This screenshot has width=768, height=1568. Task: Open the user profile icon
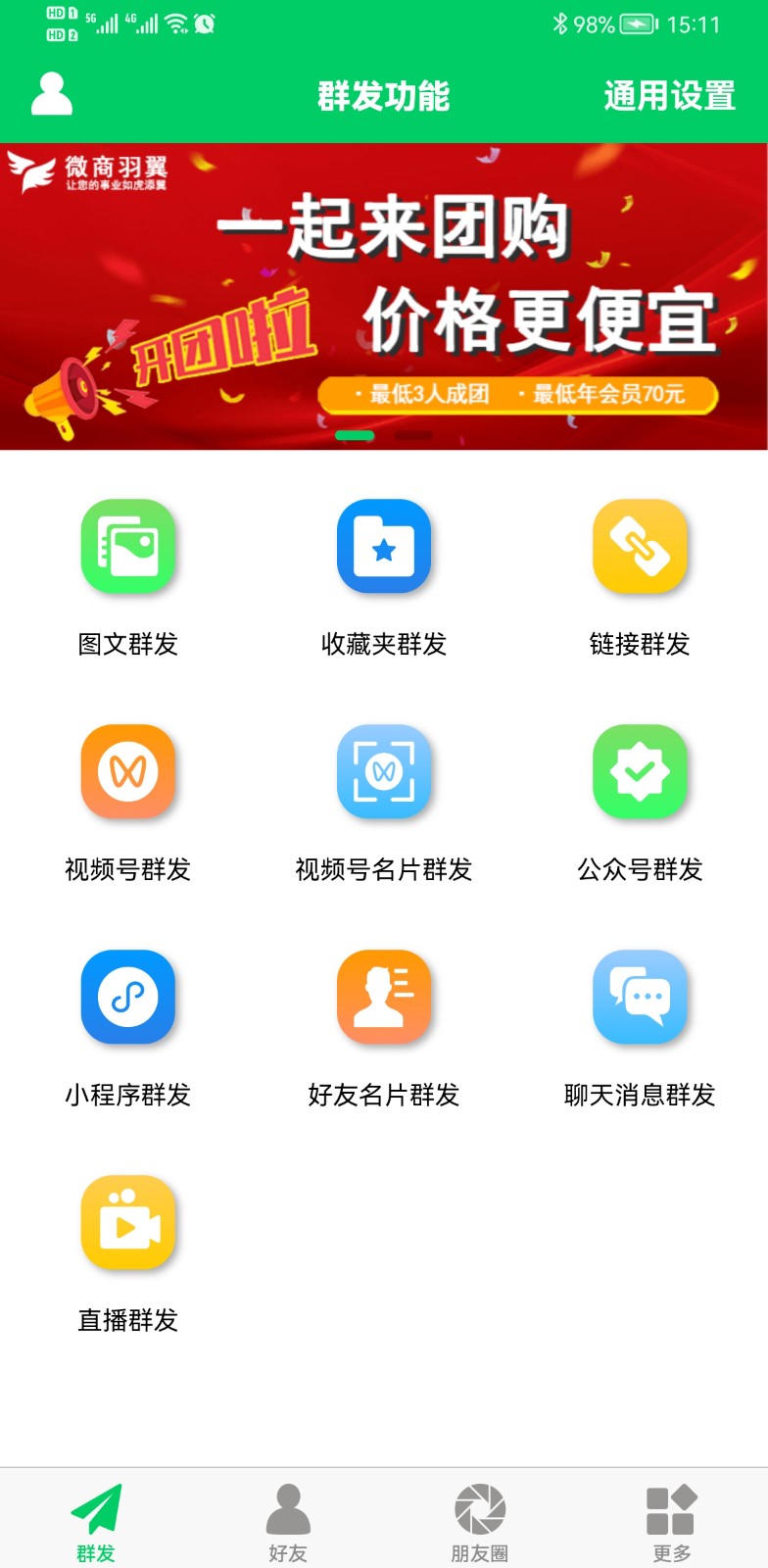click(52, 95)
